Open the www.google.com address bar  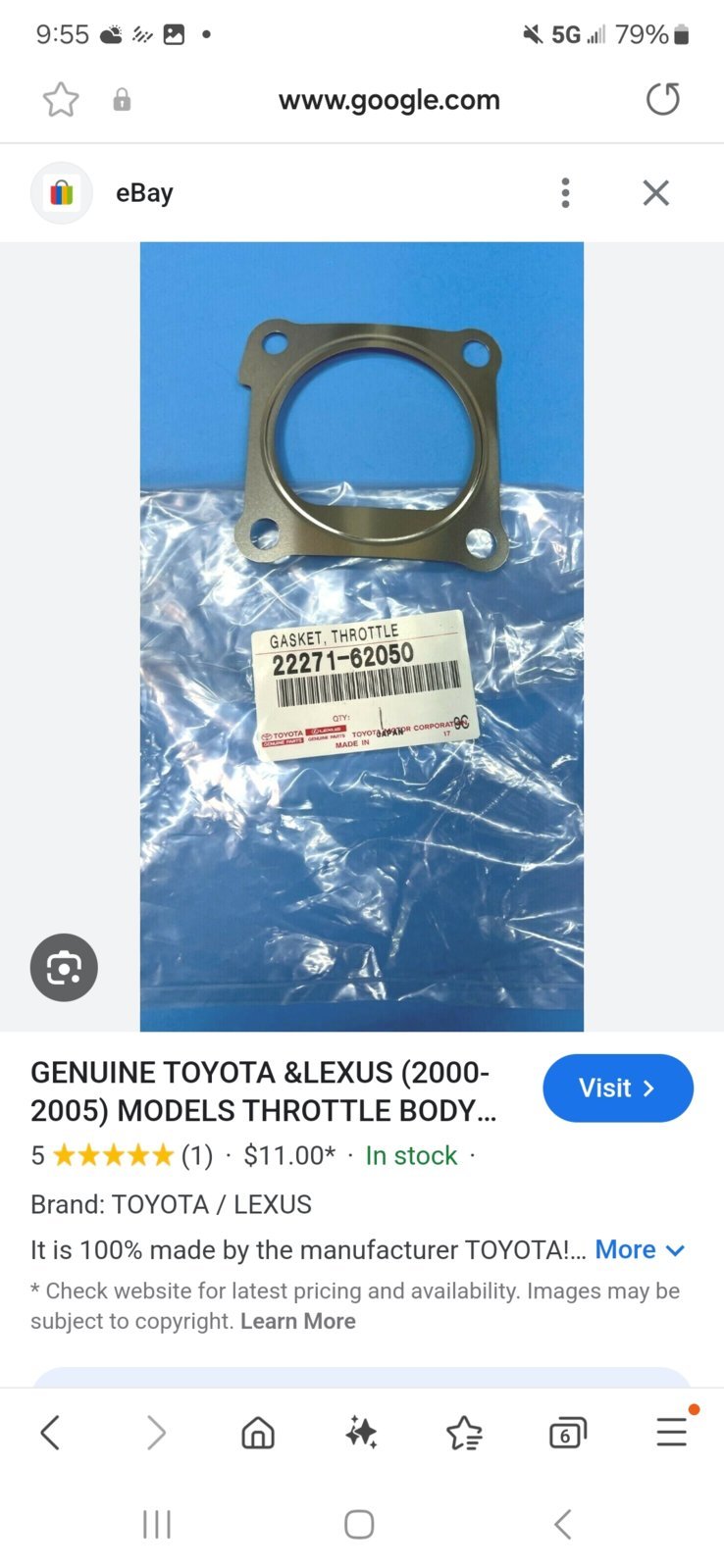point(388,100)
